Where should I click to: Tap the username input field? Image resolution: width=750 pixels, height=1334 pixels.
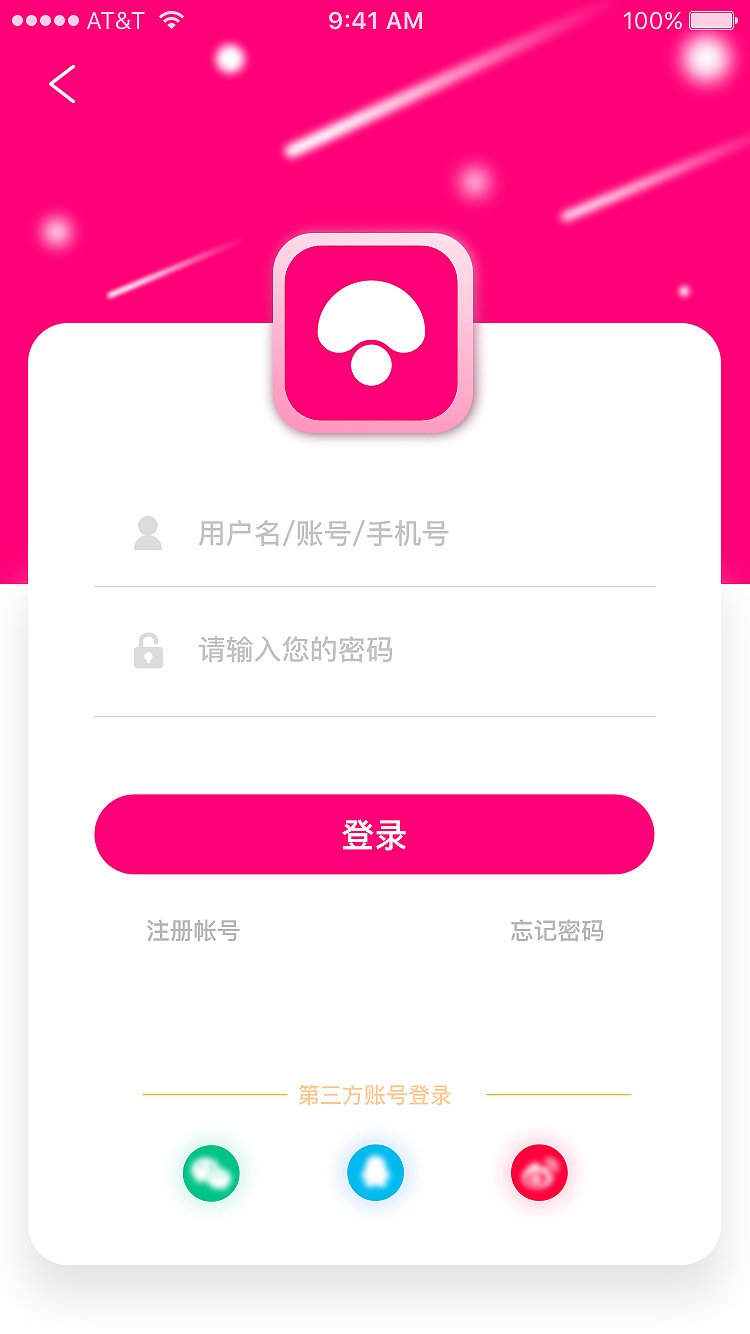374,534
